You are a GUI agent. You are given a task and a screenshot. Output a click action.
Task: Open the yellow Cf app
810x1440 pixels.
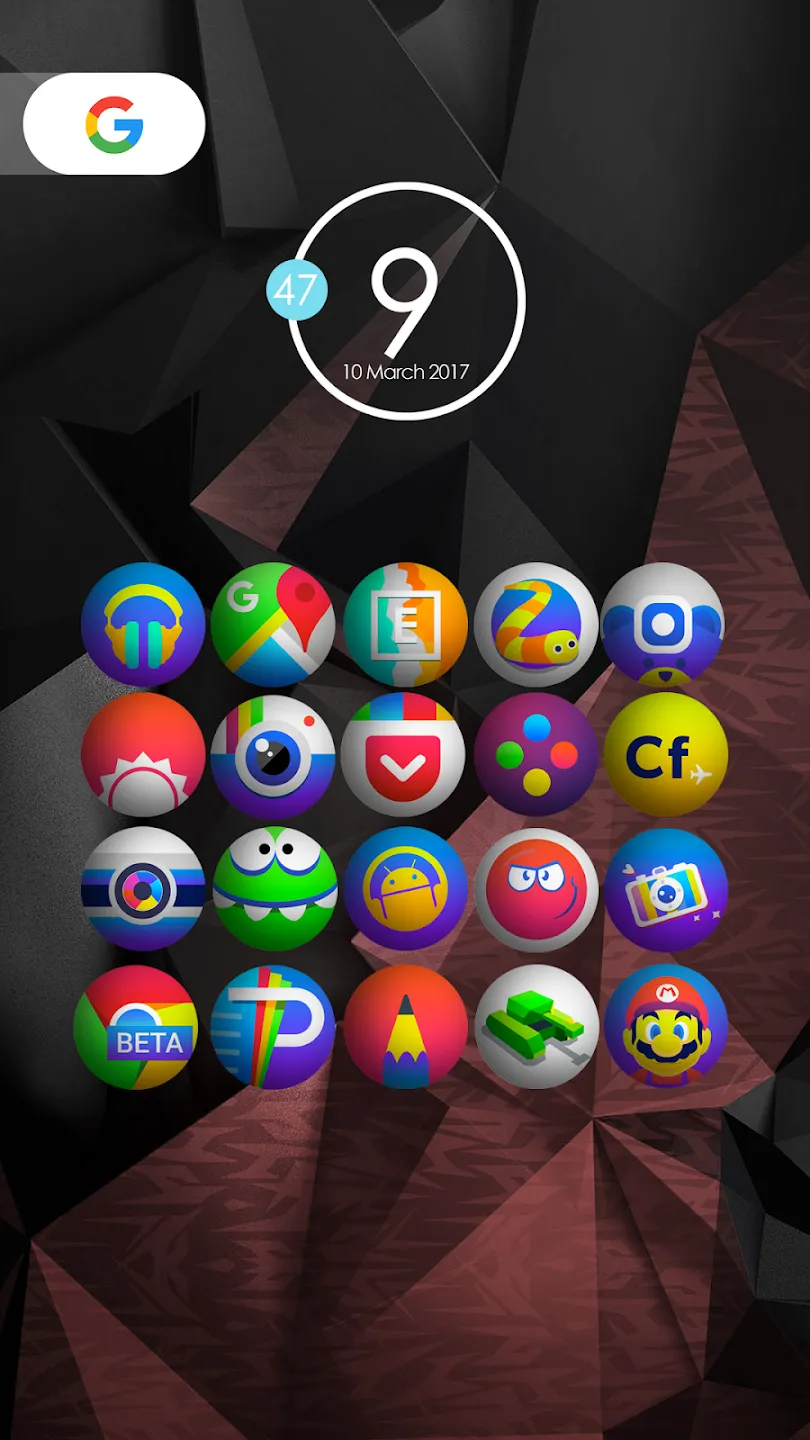pos(666,755)
